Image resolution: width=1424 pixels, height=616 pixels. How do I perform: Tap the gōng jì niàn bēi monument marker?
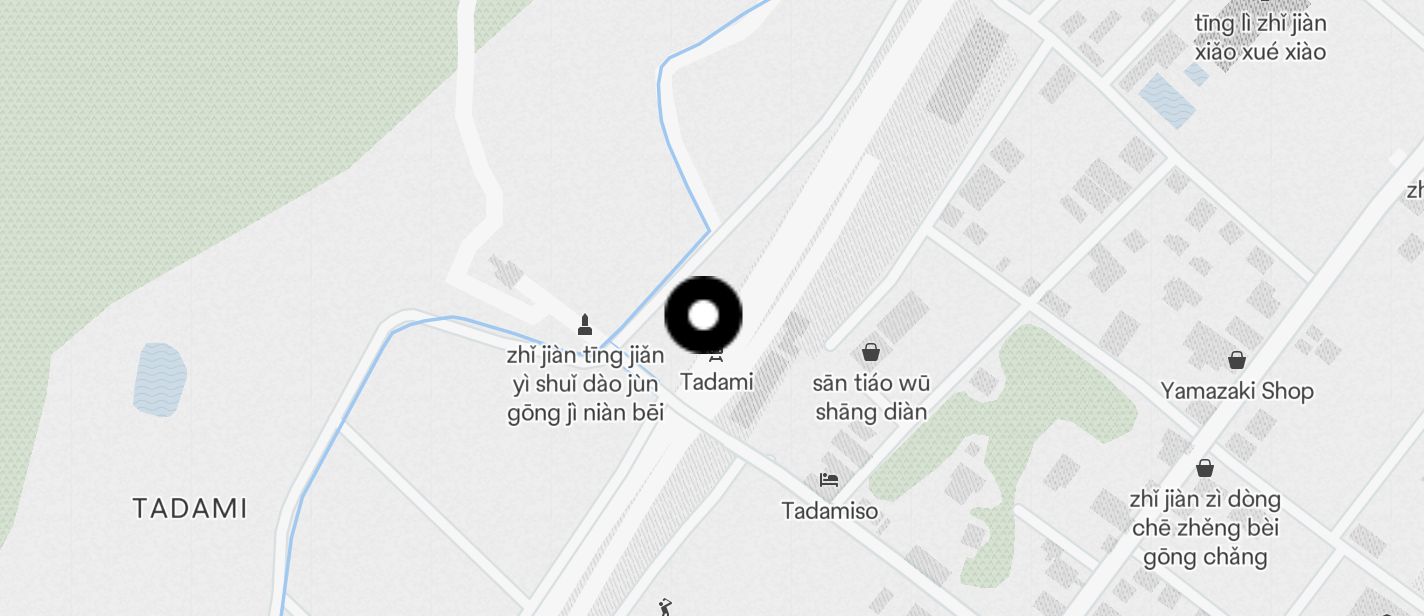[585, 325]
